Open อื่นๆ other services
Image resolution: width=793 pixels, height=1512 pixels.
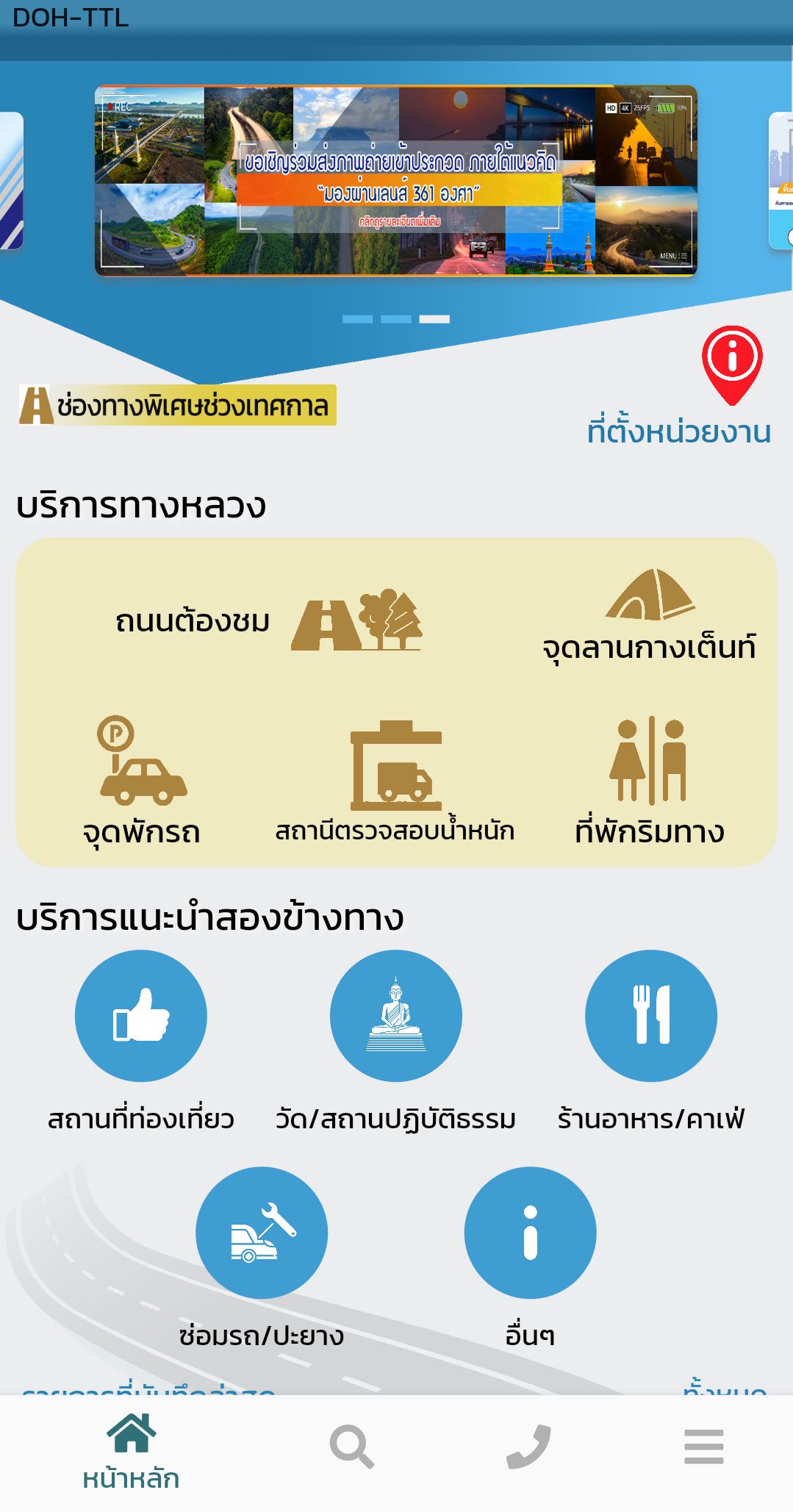[x=530, y=1233]
